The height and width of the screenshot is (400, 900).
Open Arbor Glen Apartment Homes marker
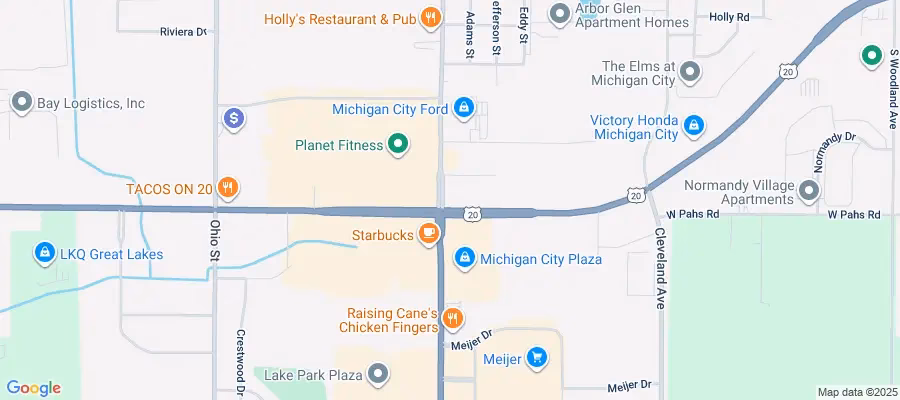coord(560,13)
